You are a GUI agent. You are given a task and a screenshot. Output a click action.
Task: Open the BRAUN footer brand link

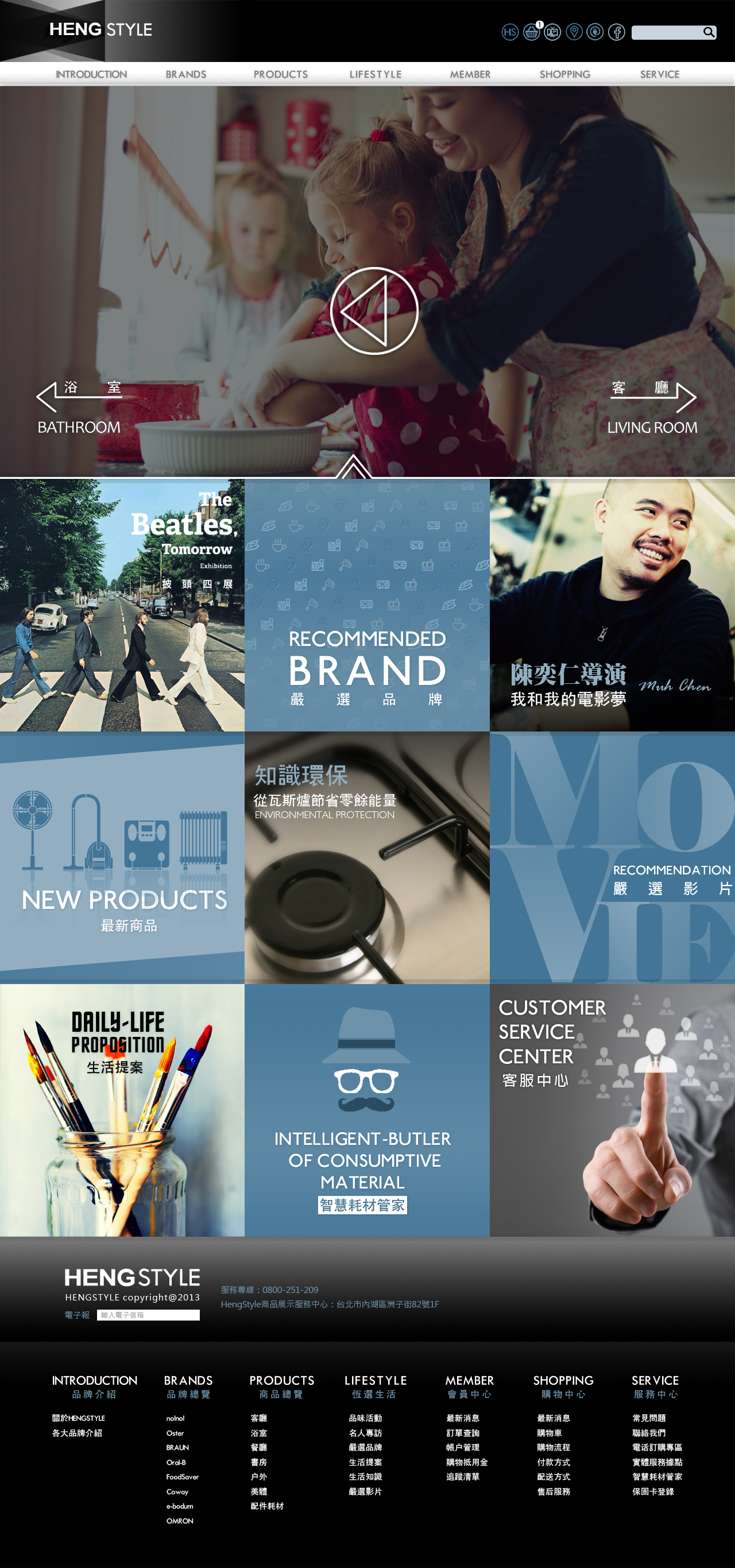(x=178, y=1447)
